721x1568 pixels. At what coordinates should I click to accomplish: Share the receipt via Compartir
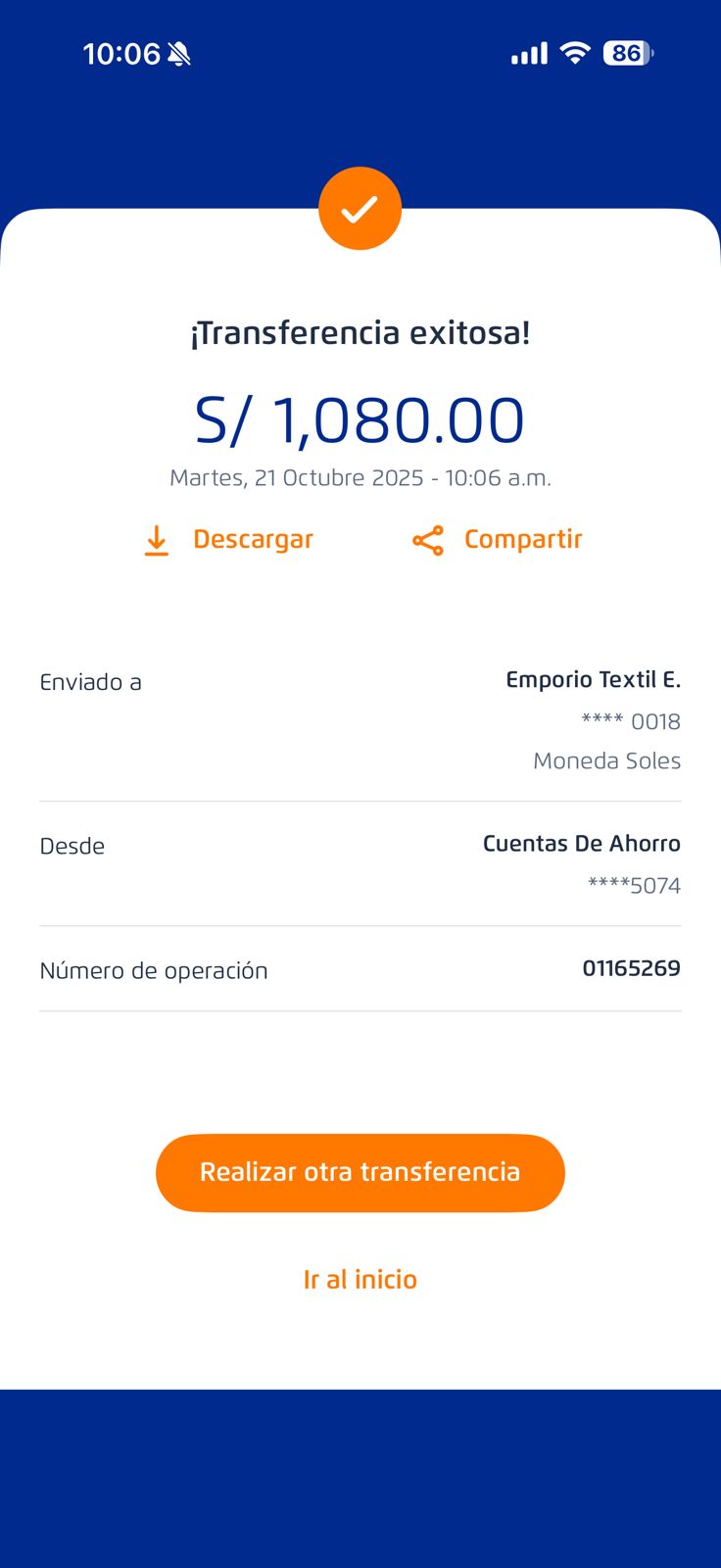497,540
